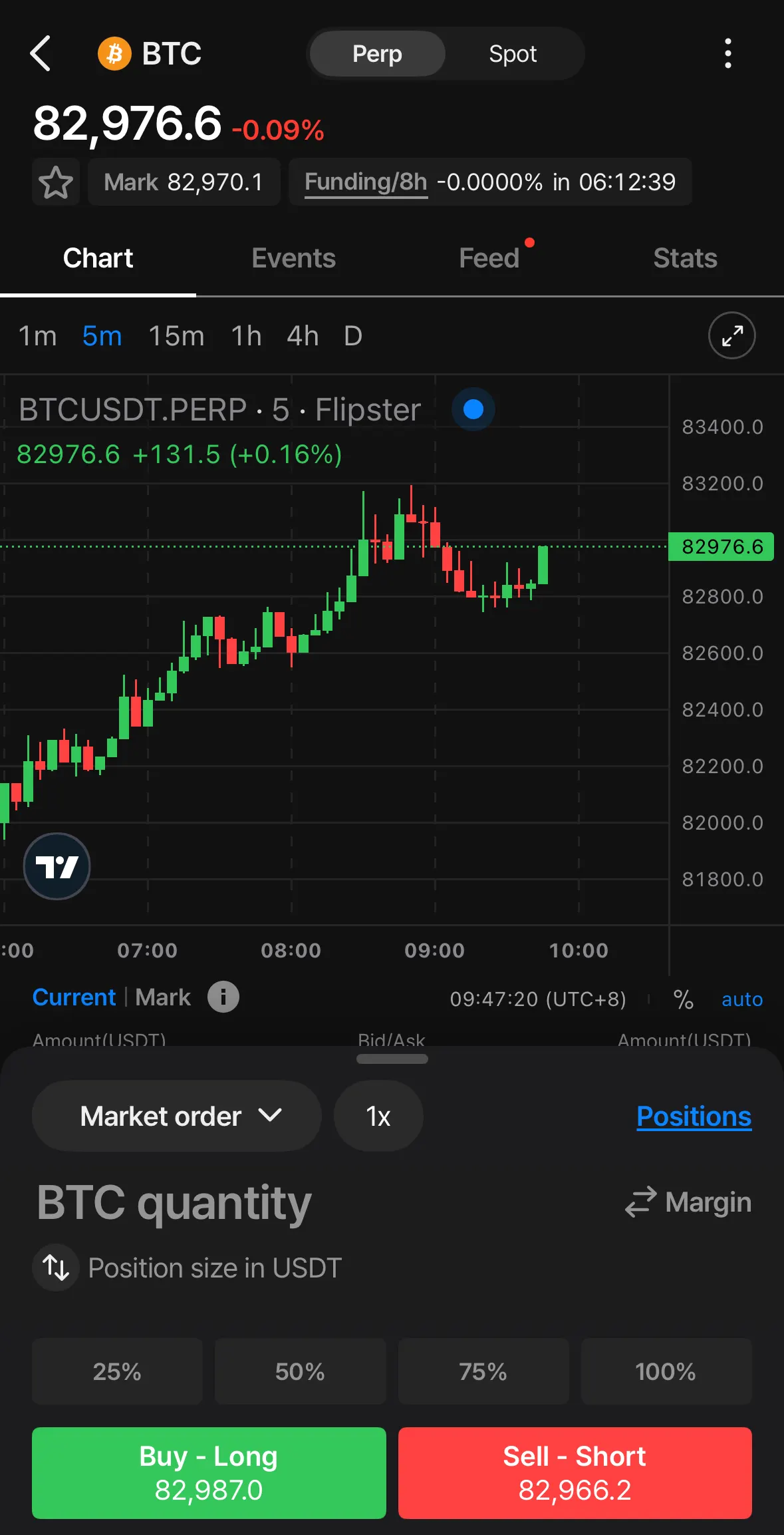This screenshot has height=1535, width=784.
Task: Go back using the arrow icon
Action: [x=41, y=54]
